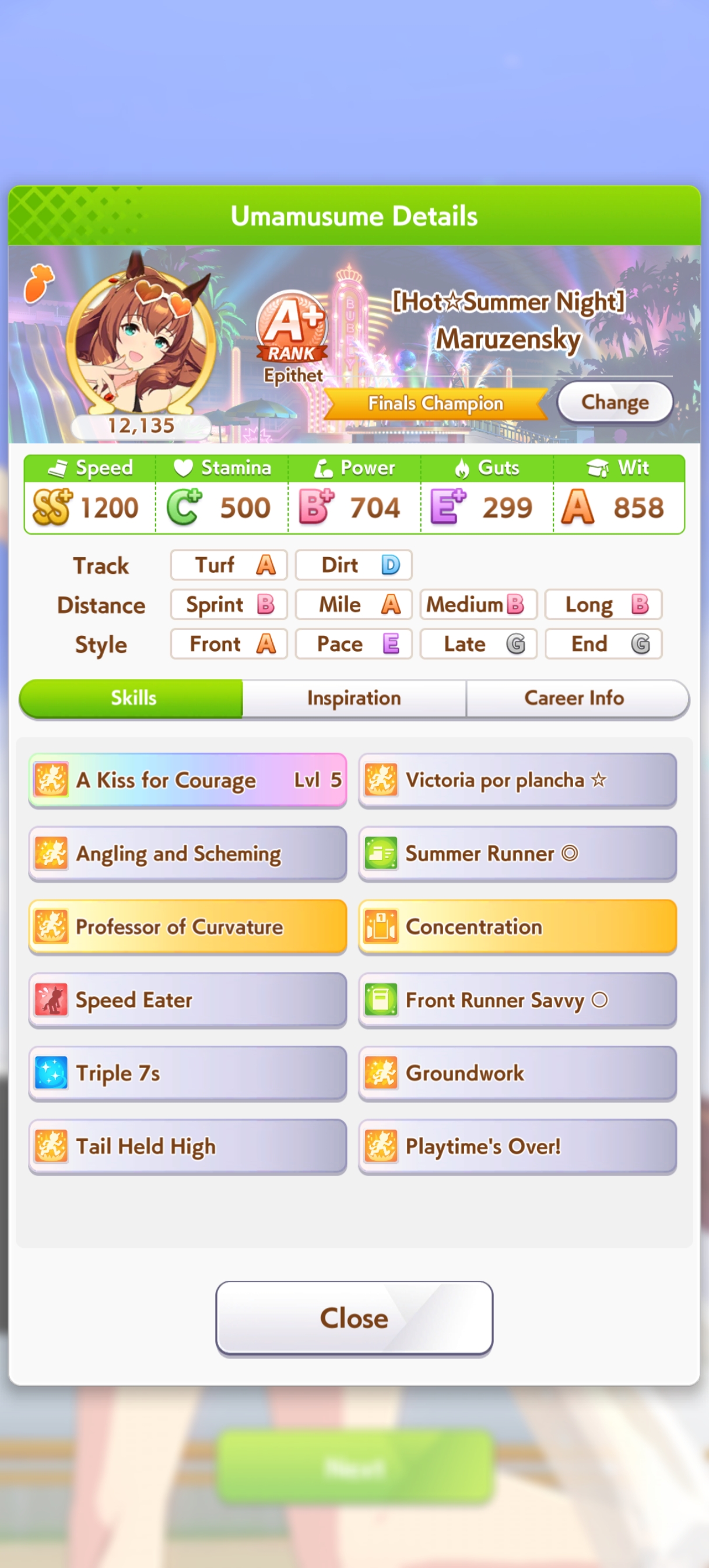Show Concentration skill details
The image size is (709, 1568).
pos(517,926)
